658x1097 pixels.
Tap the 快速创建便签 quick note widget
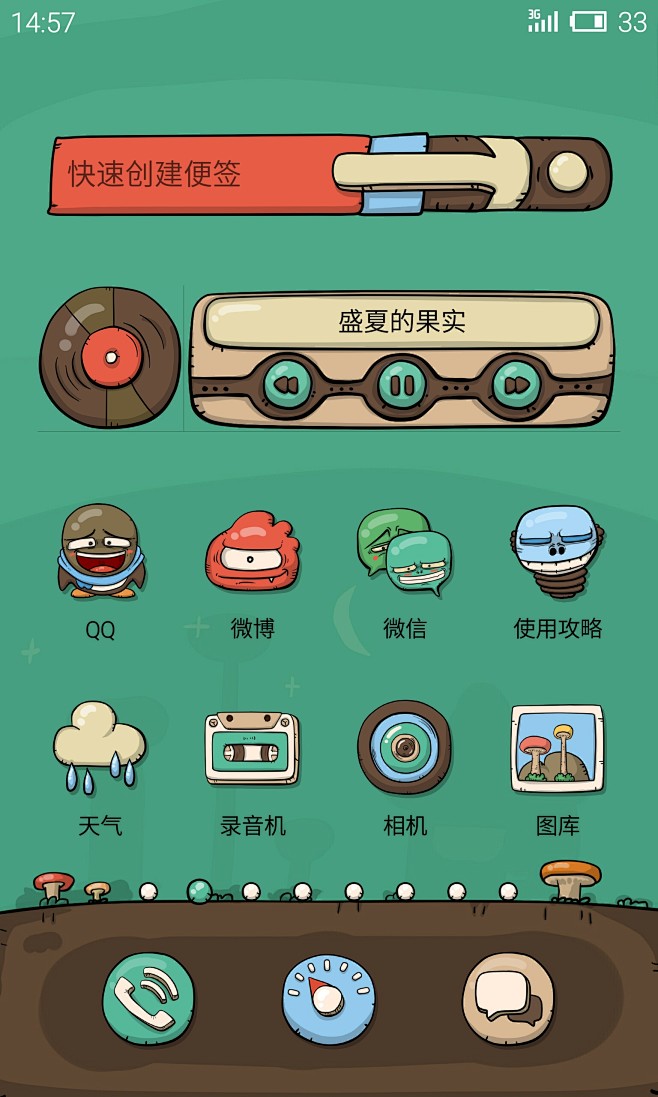point(200,175)
